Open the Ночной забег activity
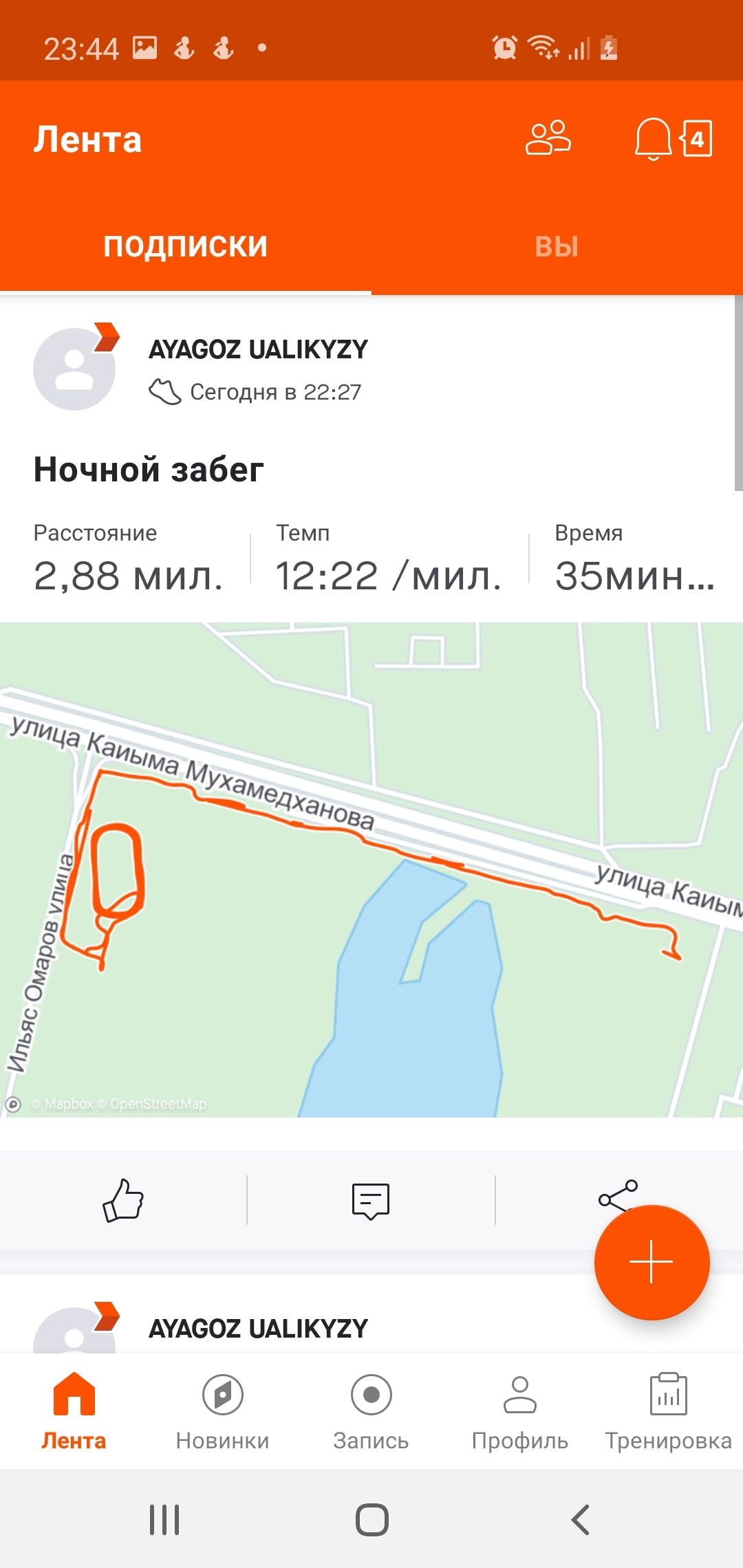 (149, 470)
